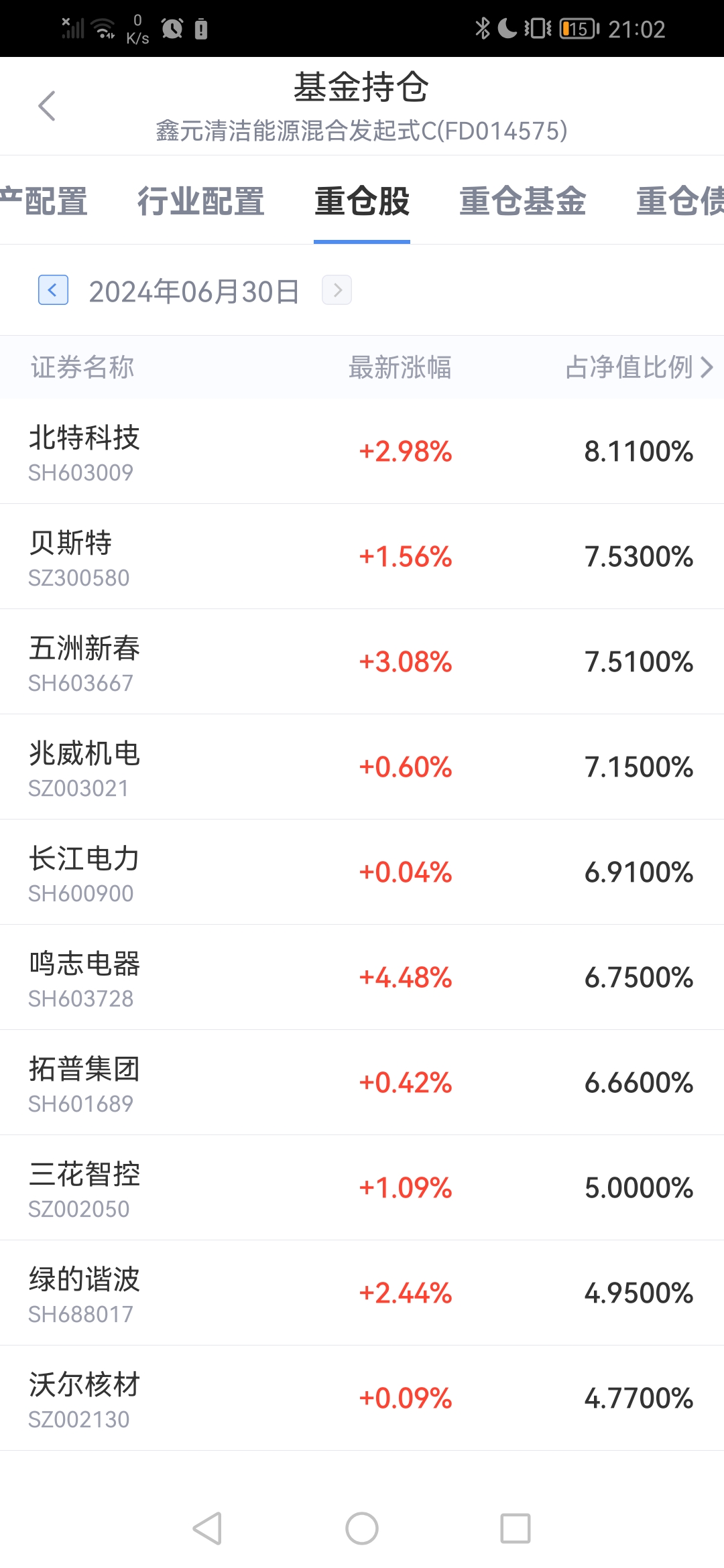The height and width of the screenshot is (1568, 724).
Task: Open stock 兆威机电 SZ003021
Action: coord(362,767)
